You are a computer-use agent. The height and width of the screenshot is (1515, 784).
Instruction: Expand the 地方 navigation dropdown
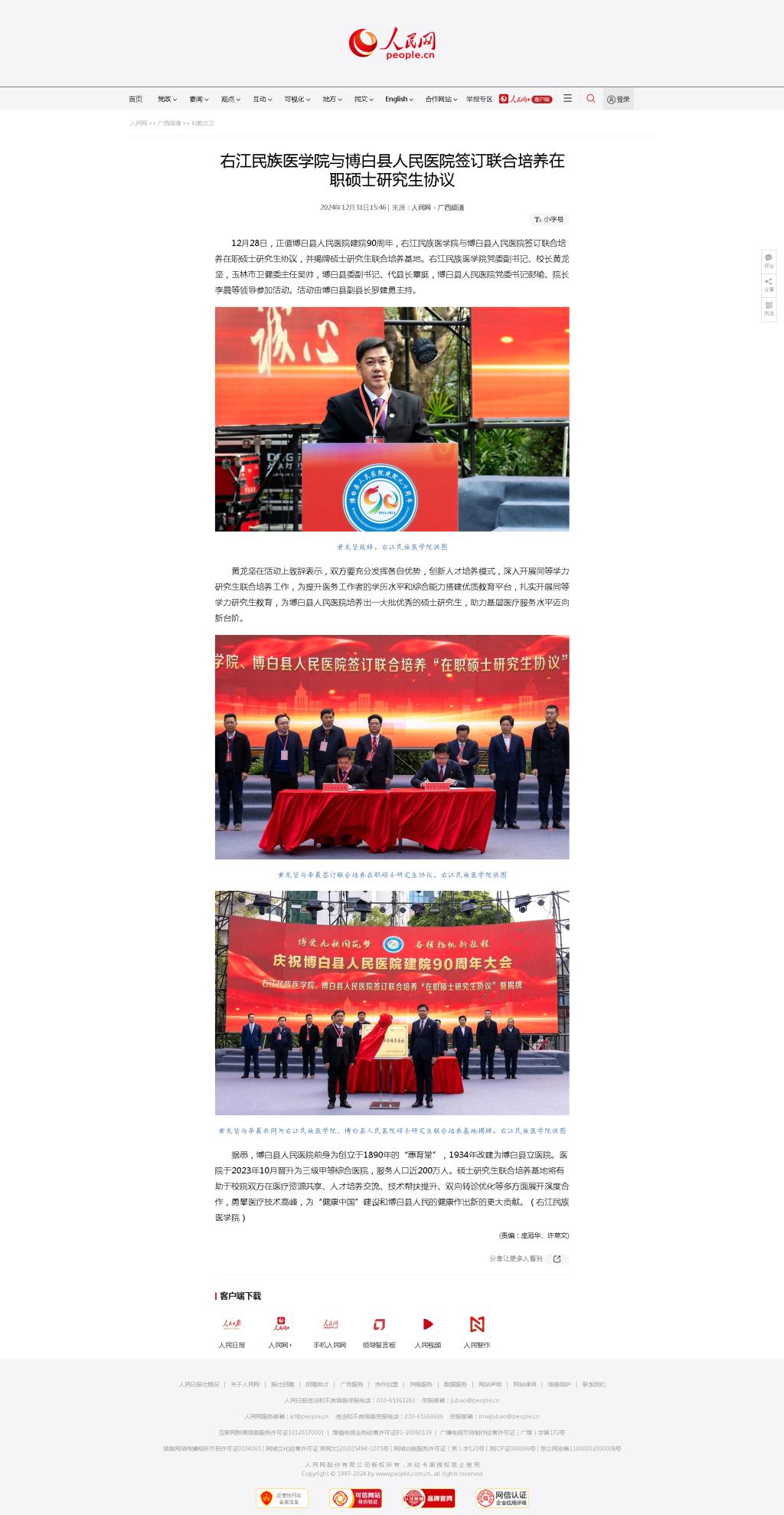(332, 100)
